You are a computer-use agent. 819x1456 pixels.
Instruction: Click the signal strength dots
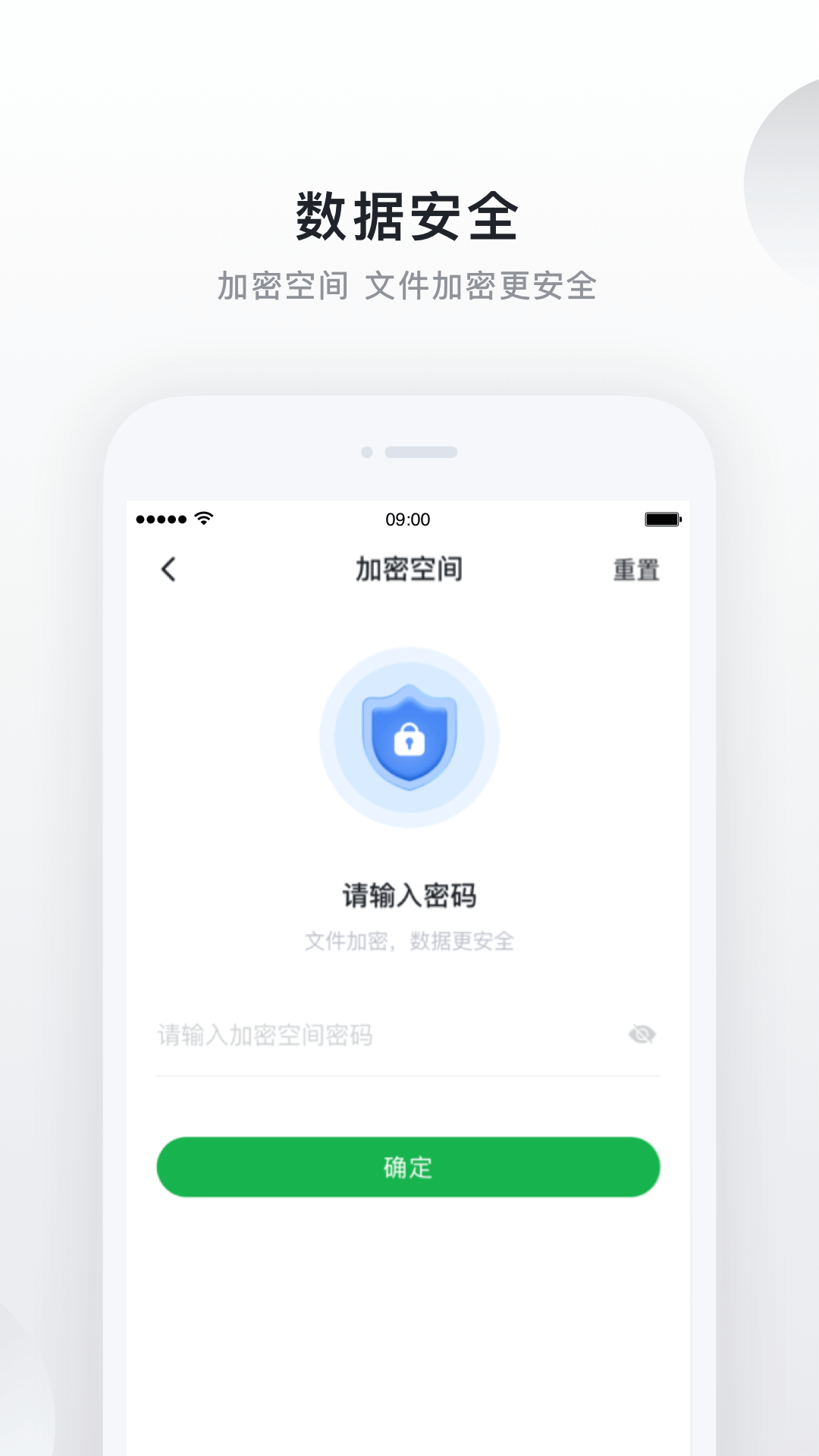pyautogui.click(x=159, y=519)
